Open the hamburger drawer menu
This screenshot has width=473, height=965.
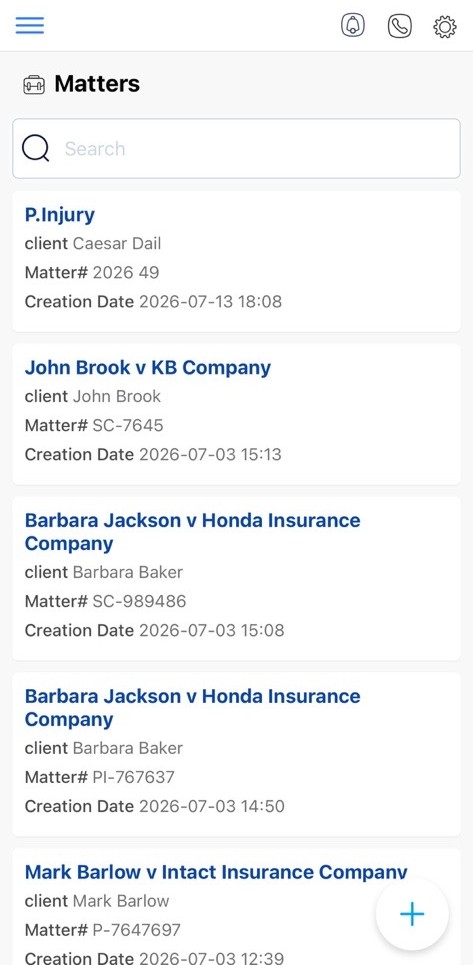point(30,25)
